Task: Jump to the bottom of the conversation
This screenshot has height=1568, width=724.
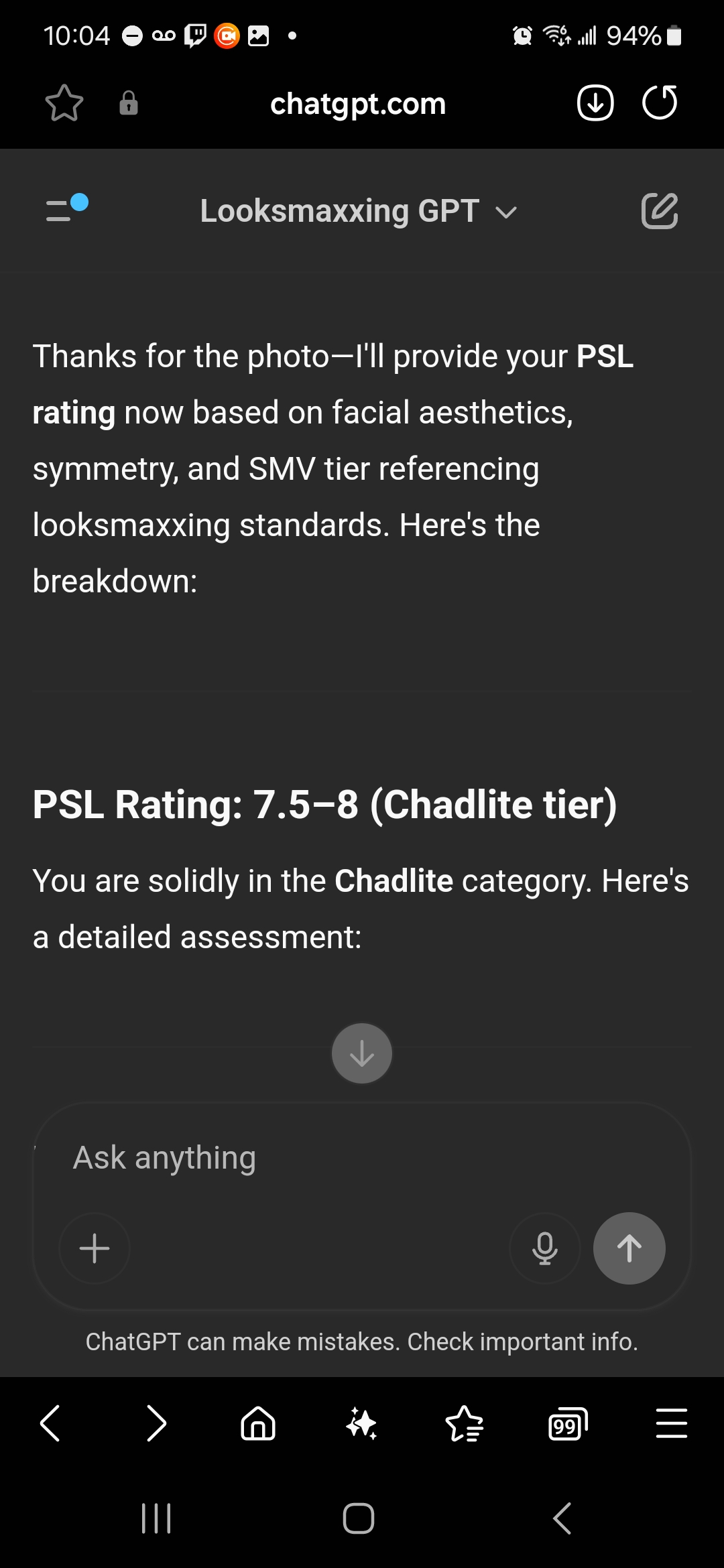Action: [x=362, y=1053]
